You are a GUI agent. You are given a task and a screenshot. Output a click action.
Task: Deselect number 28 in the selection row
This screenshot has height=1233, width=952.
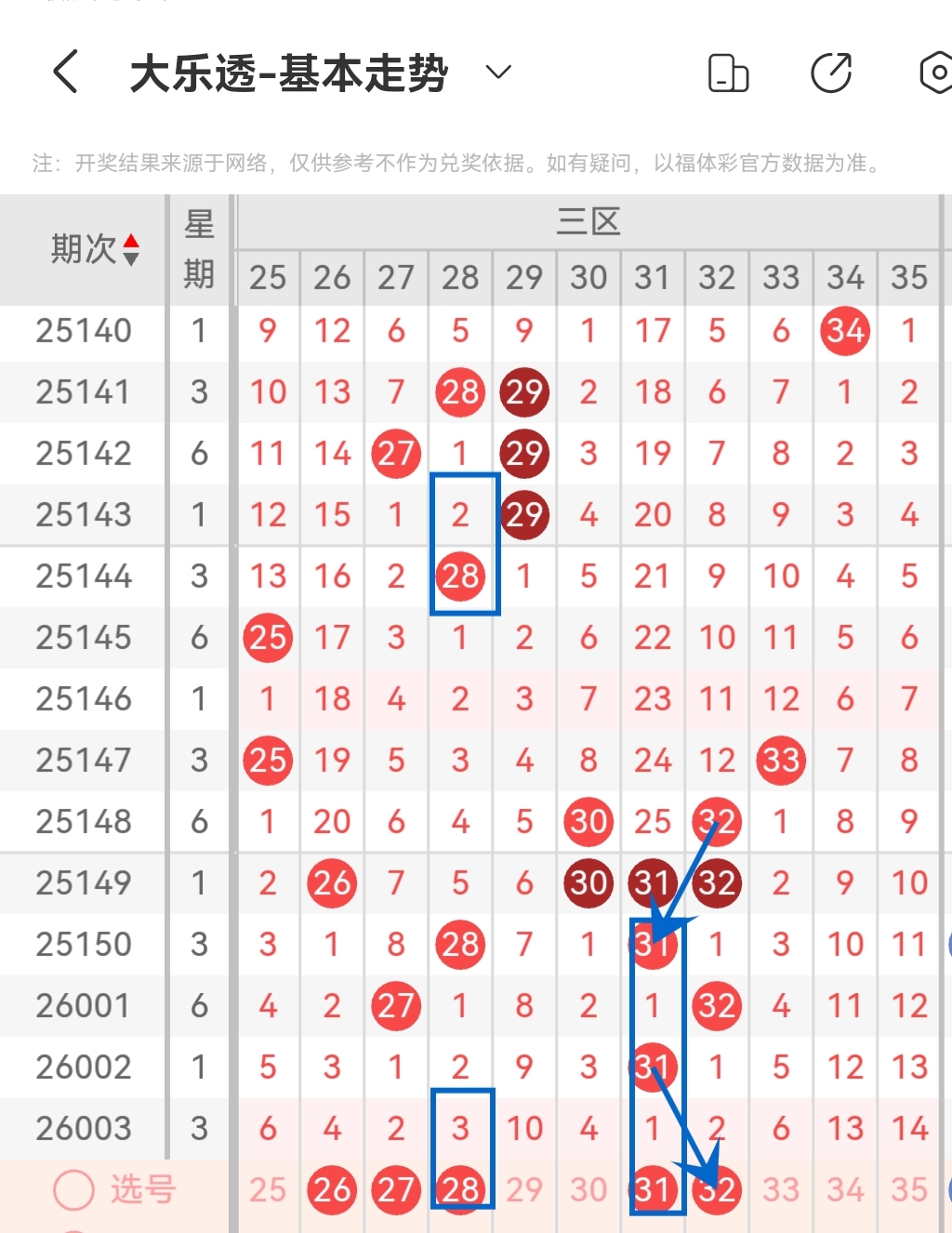pyautogui.click(x=460, y=1189)
